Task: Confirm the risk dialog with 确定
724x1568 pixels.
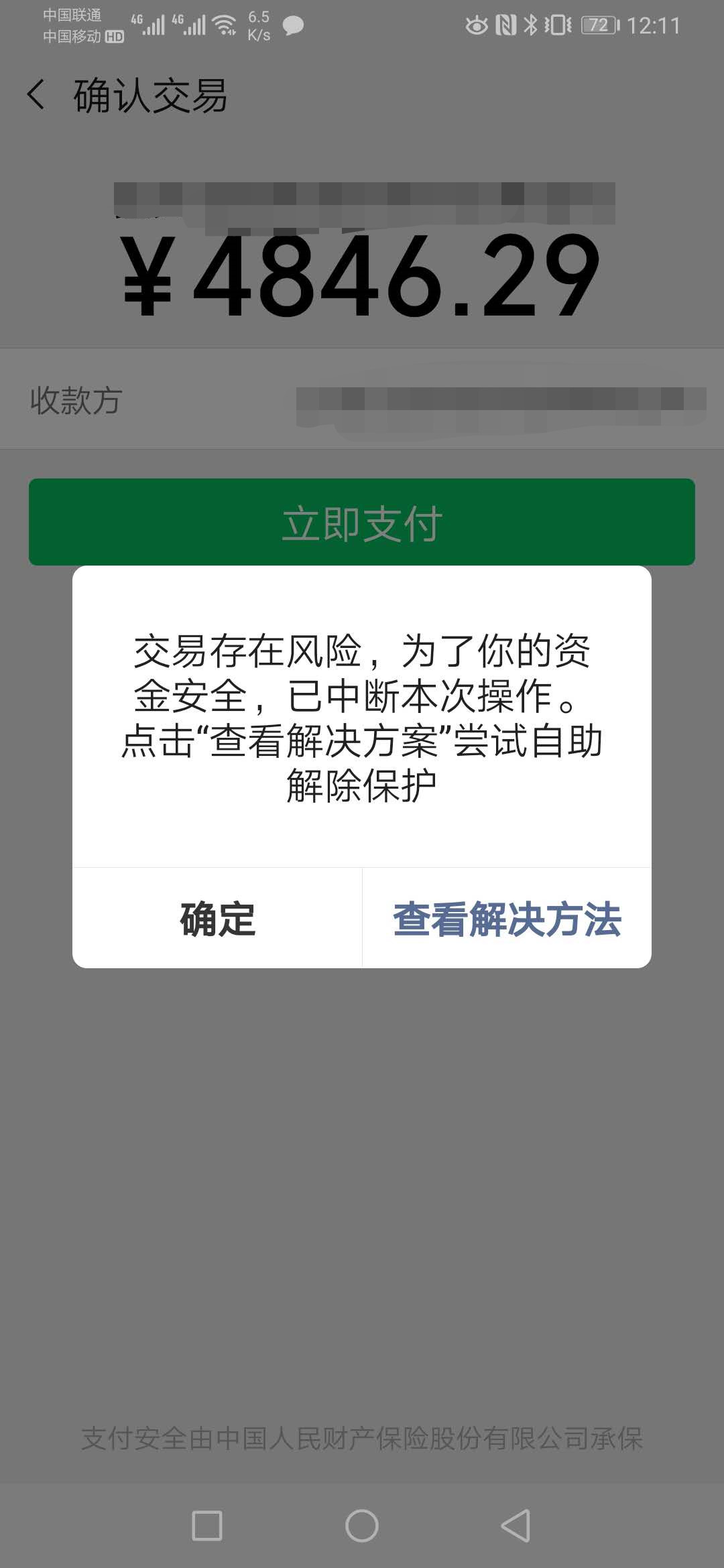Action: click(x=217, y=919)
